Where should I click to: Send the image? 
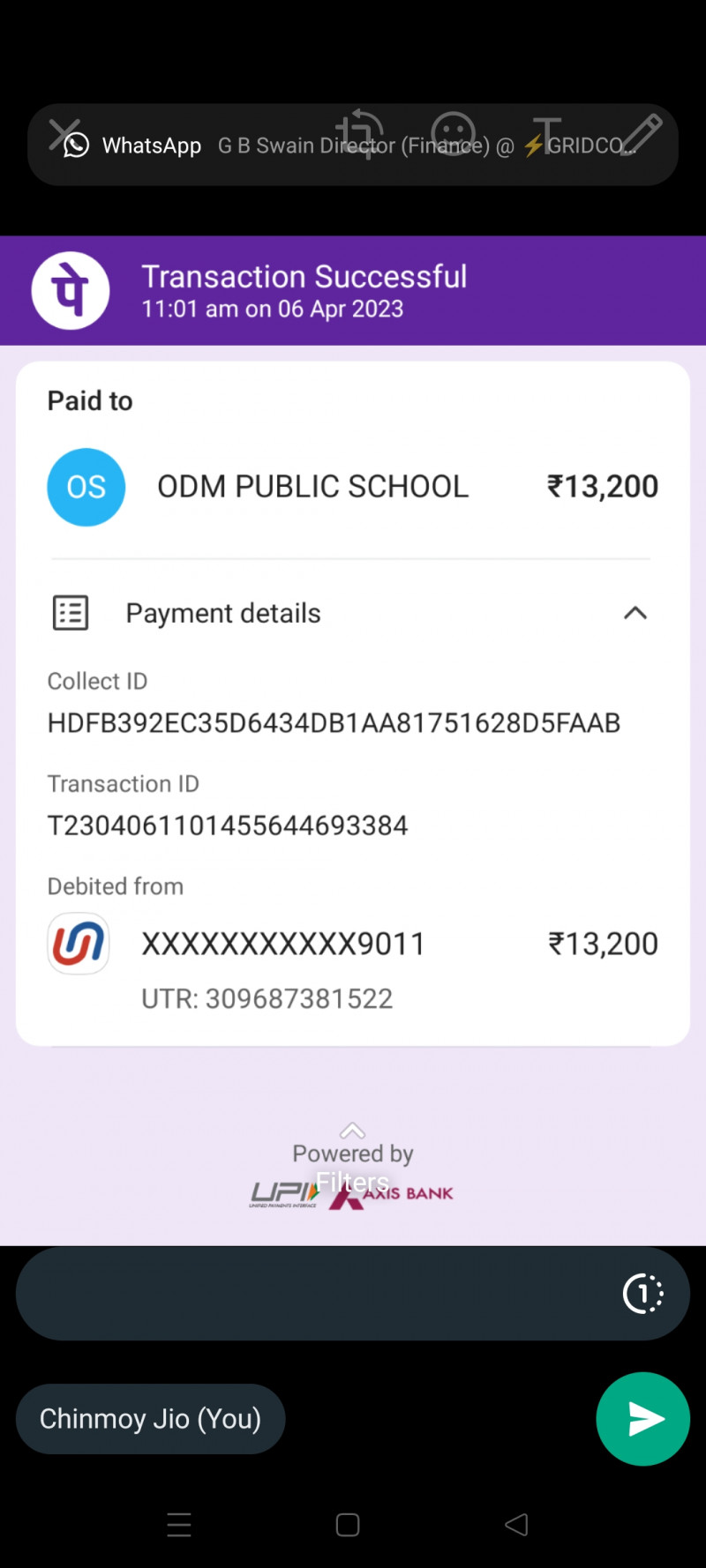pos(642,1419)
